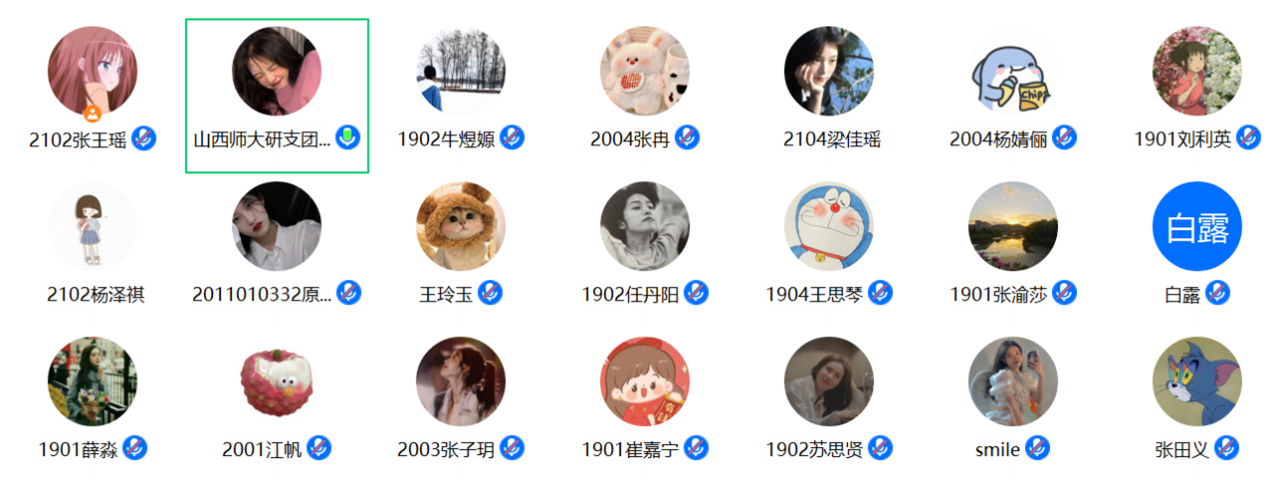Tap 2004张冉's participant tile
This screenshot has height=489, width=1267.
tap(644, 72)
